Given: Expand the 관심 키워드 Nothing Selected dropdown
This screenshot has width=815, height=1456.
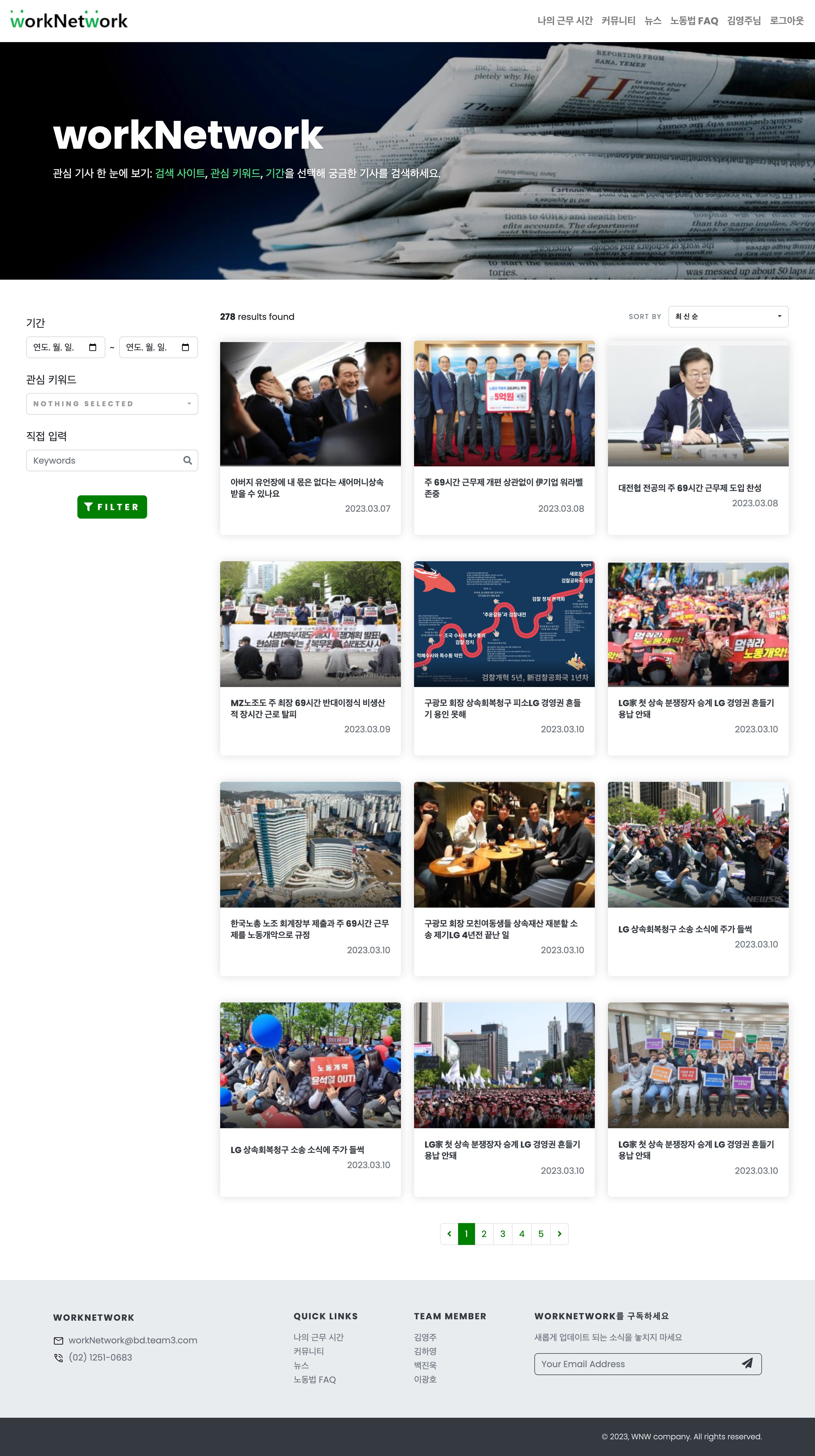Looking at the screenshot, I should pyautogui.click(x=112, y=404).
